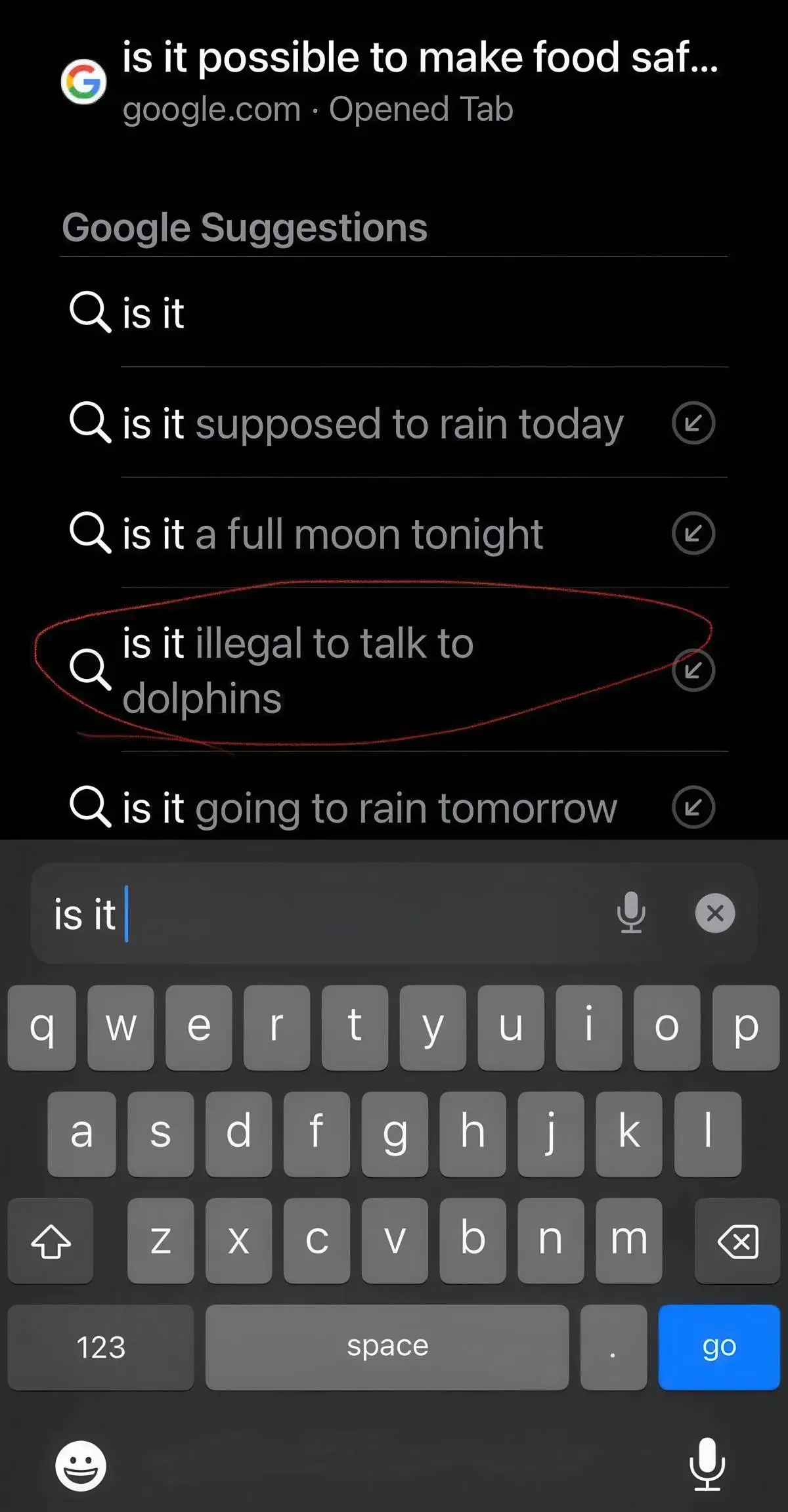
Task: Select the plain 'is it' suggestion
Action: (x=394, y=312)
